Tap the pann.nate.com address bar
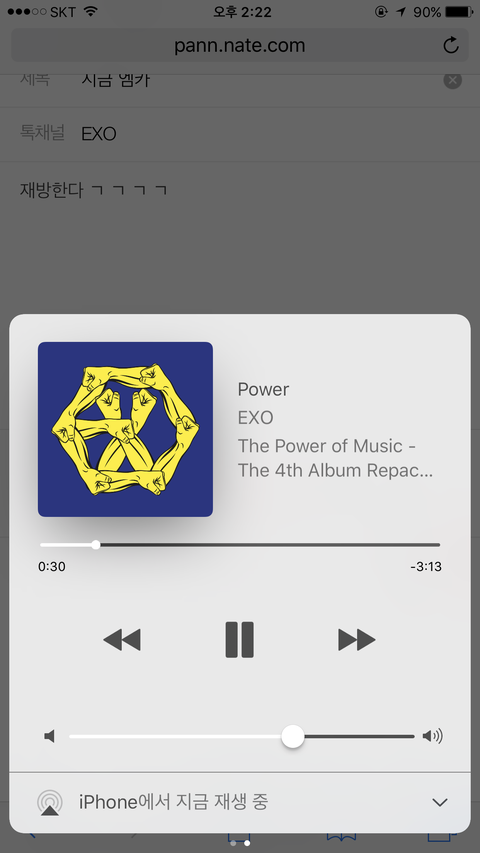Screen dimensions: 480x853 coord(240,45)
